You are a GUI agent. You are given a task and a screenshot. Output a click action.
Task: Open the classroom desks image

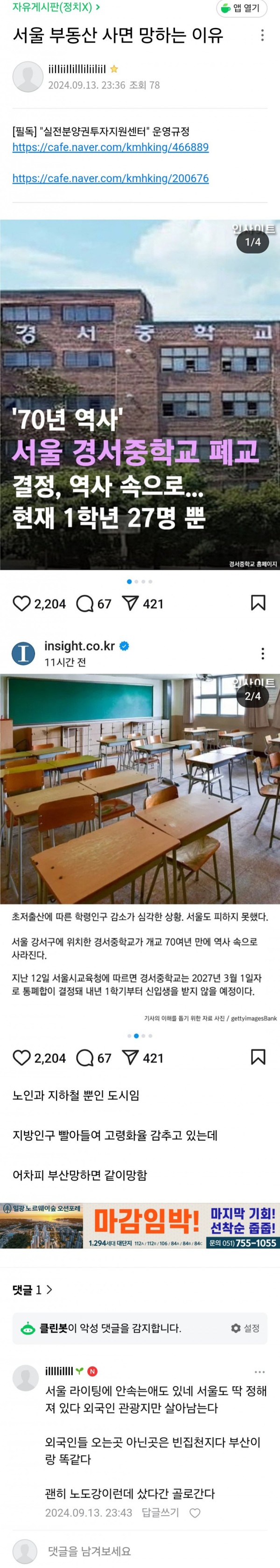140,788
